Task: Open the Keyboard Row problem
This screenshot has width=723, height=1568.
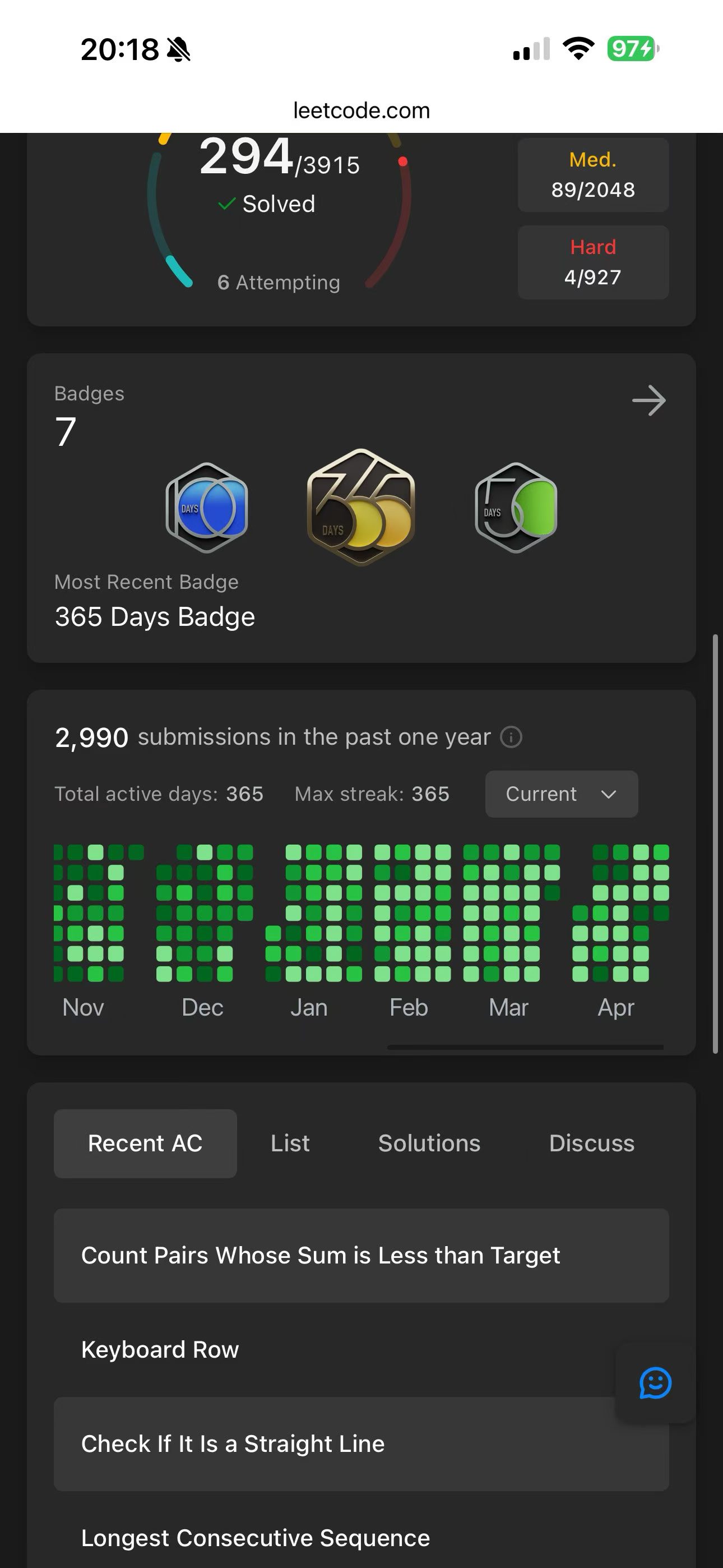Action: click(x=160, y=1349)
